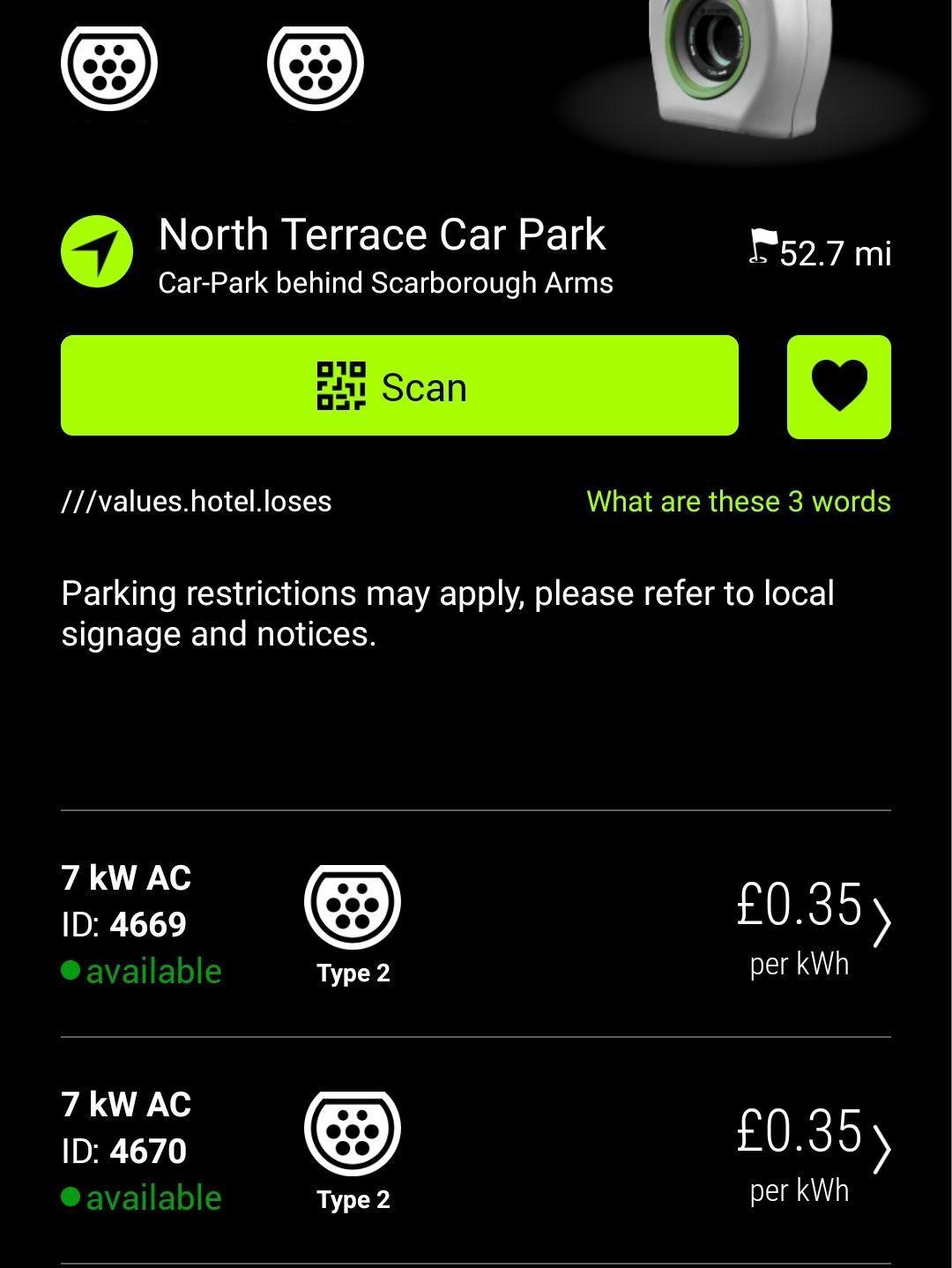The width and height of the screenshot is (952, 1268).
Task: Select the North Terrace Car Park title
Action: tap(382, 235)
